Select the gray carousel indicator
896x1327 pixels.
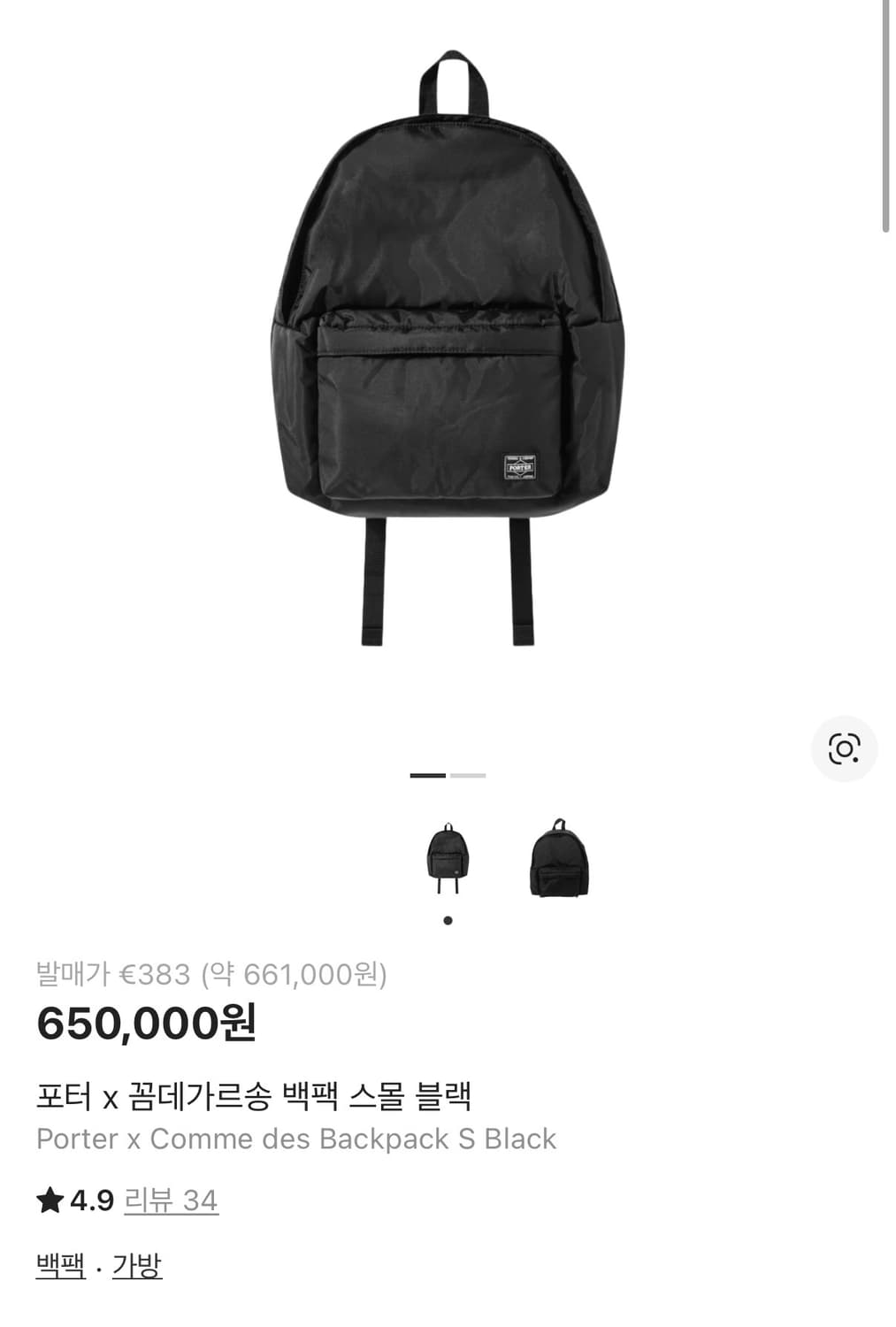tap(466, 775)
